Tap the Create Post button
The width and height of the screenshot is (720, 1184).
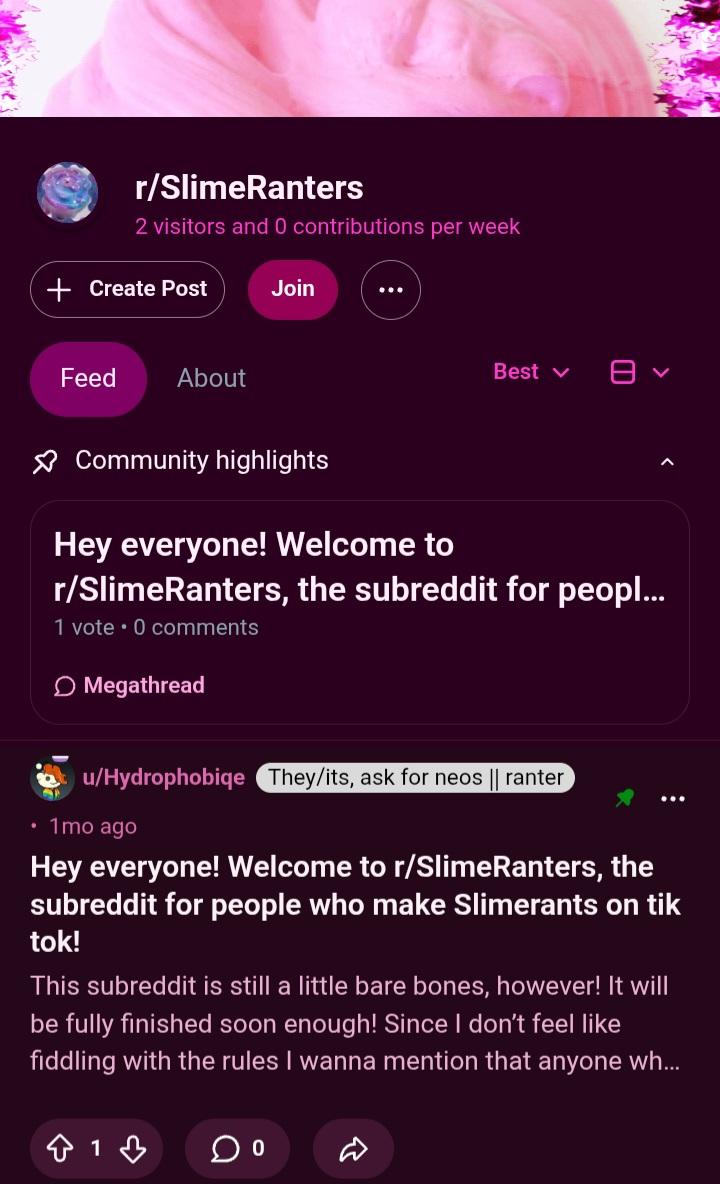pos(127,289)
